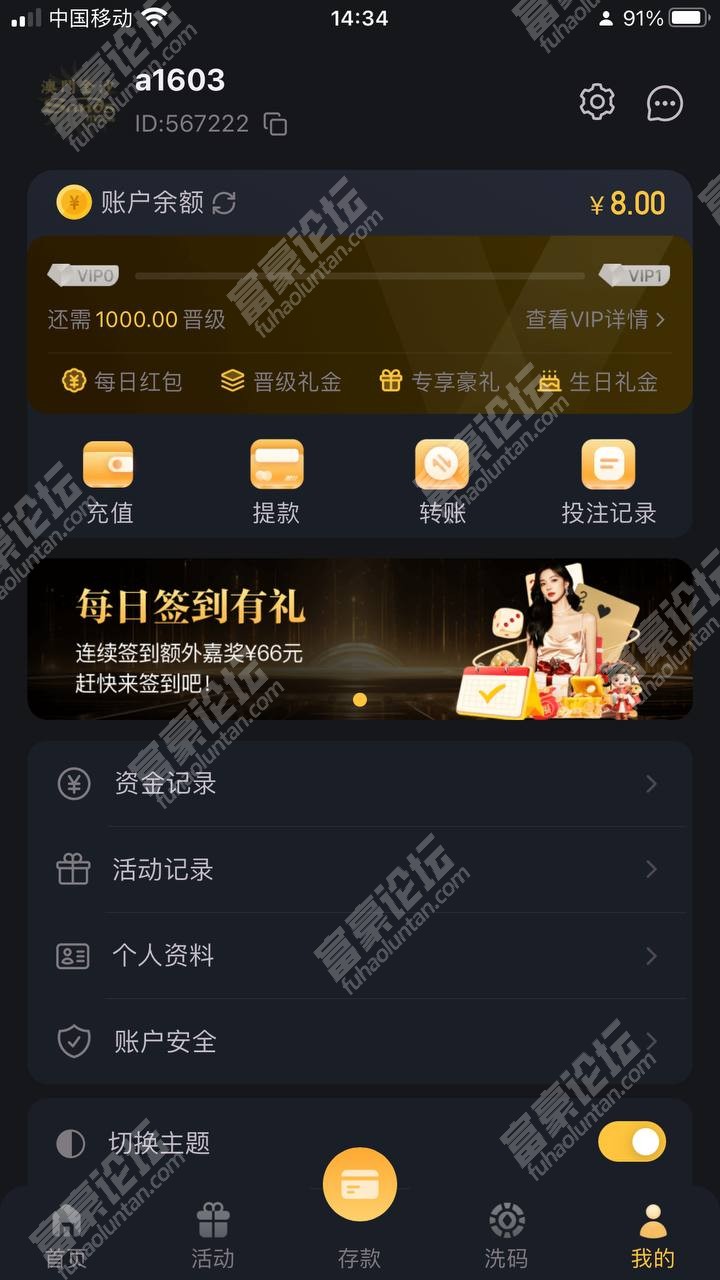Open 活动记录 row
Viewport: 720px width, 1280px height.
360,870
